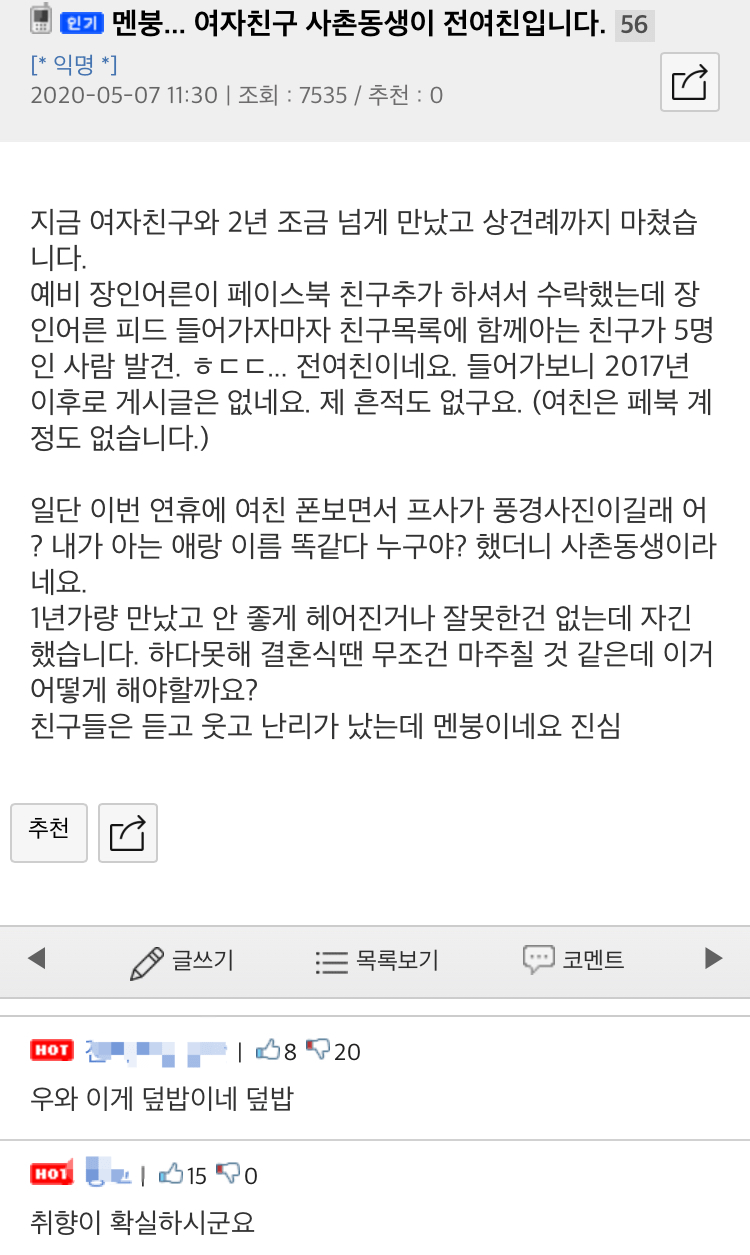Open the 코멘트 comment section
750x1255 pixels.
click(574, 960)
